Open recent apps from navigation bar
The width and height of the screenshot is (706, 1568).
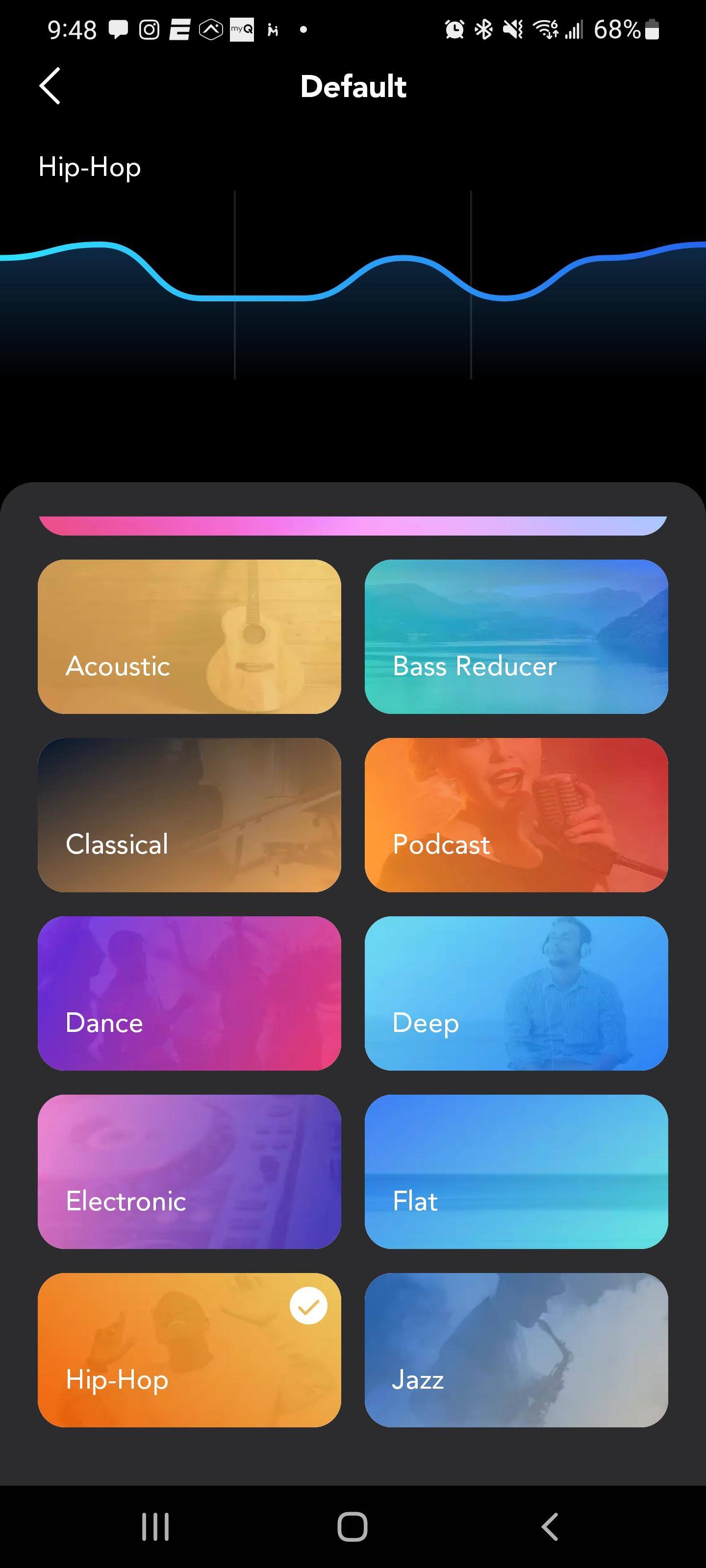(155, 1527)
